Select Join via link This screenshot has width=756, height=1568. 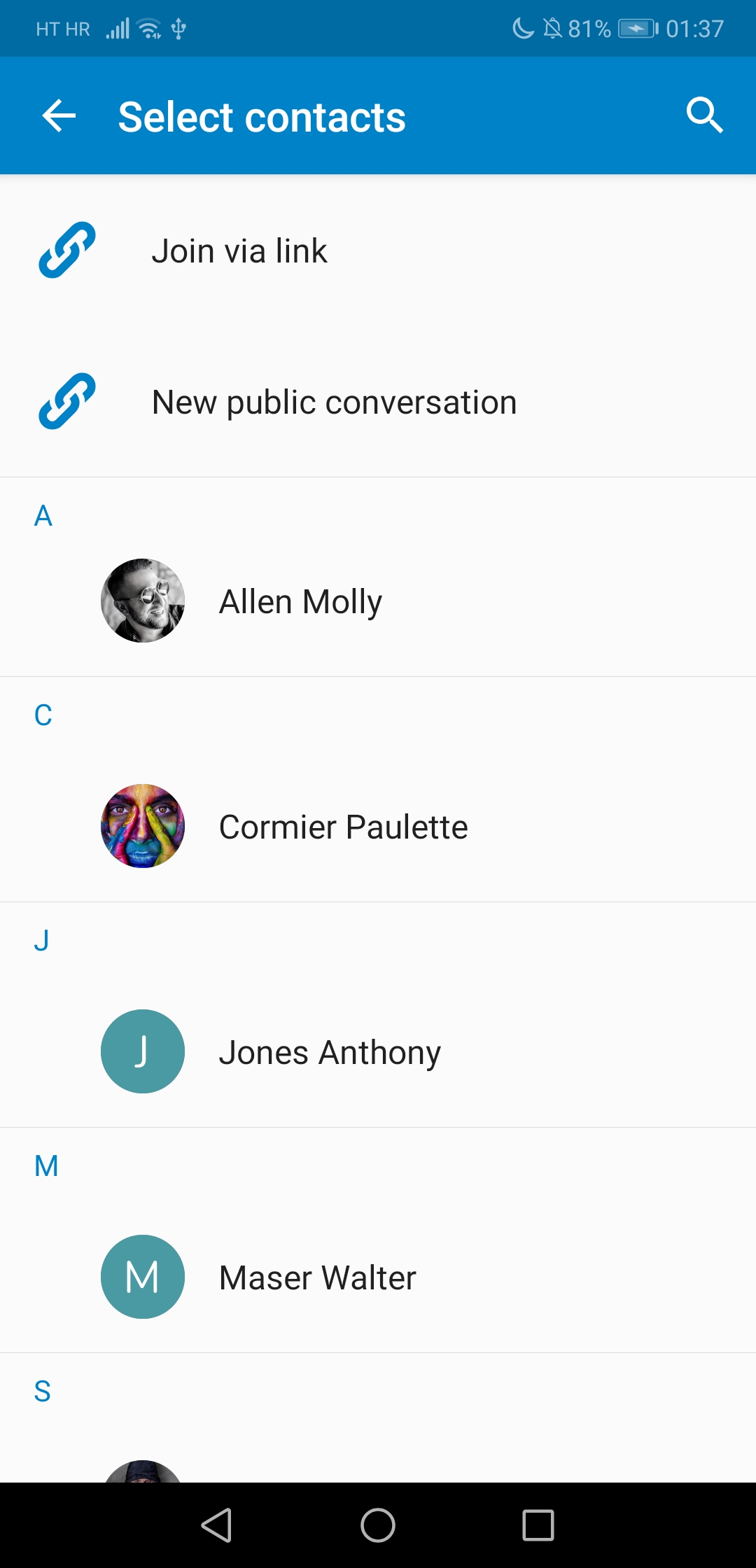coord(378,251)
